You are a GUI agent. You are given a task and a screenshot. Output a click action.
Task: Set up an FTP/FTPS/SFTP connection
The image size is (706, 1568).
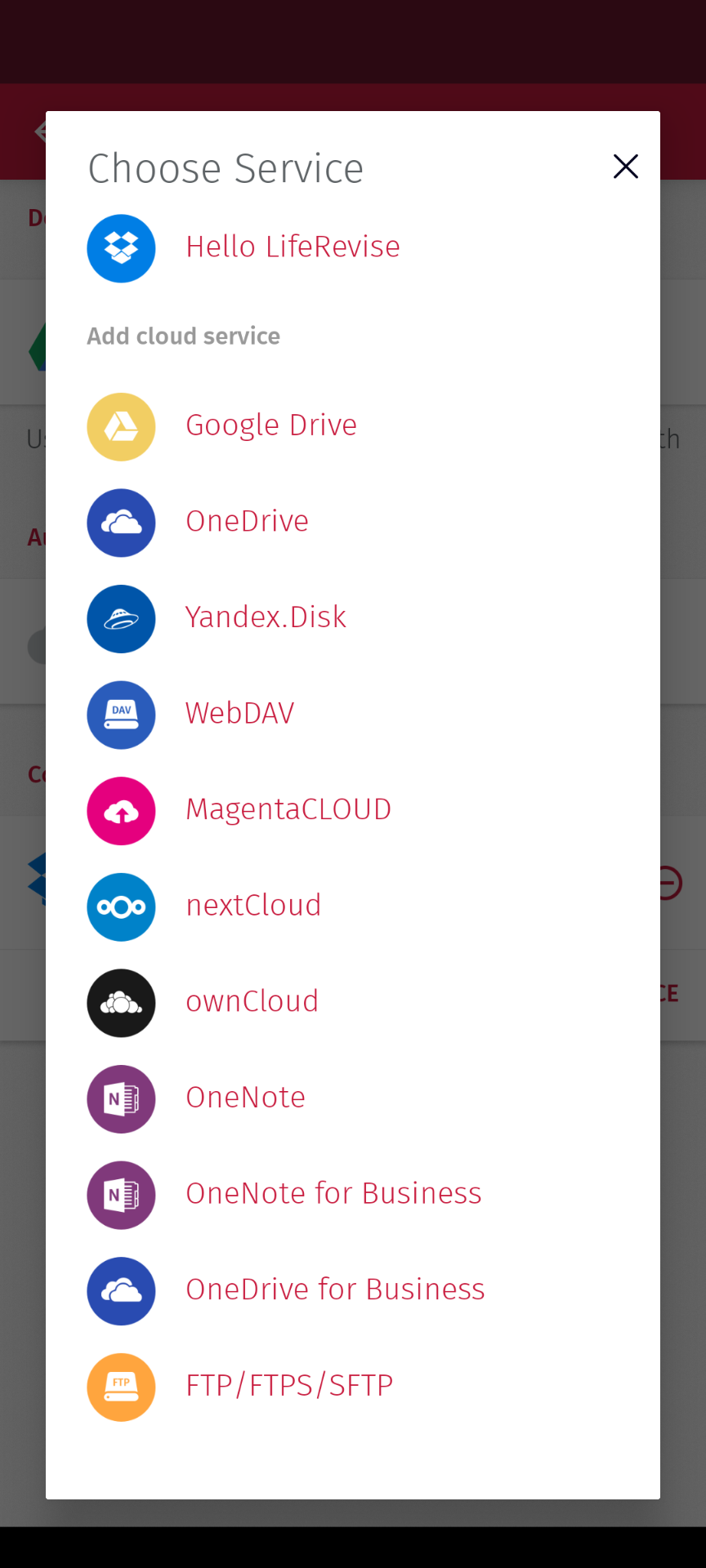click(x=289, y=1387)
